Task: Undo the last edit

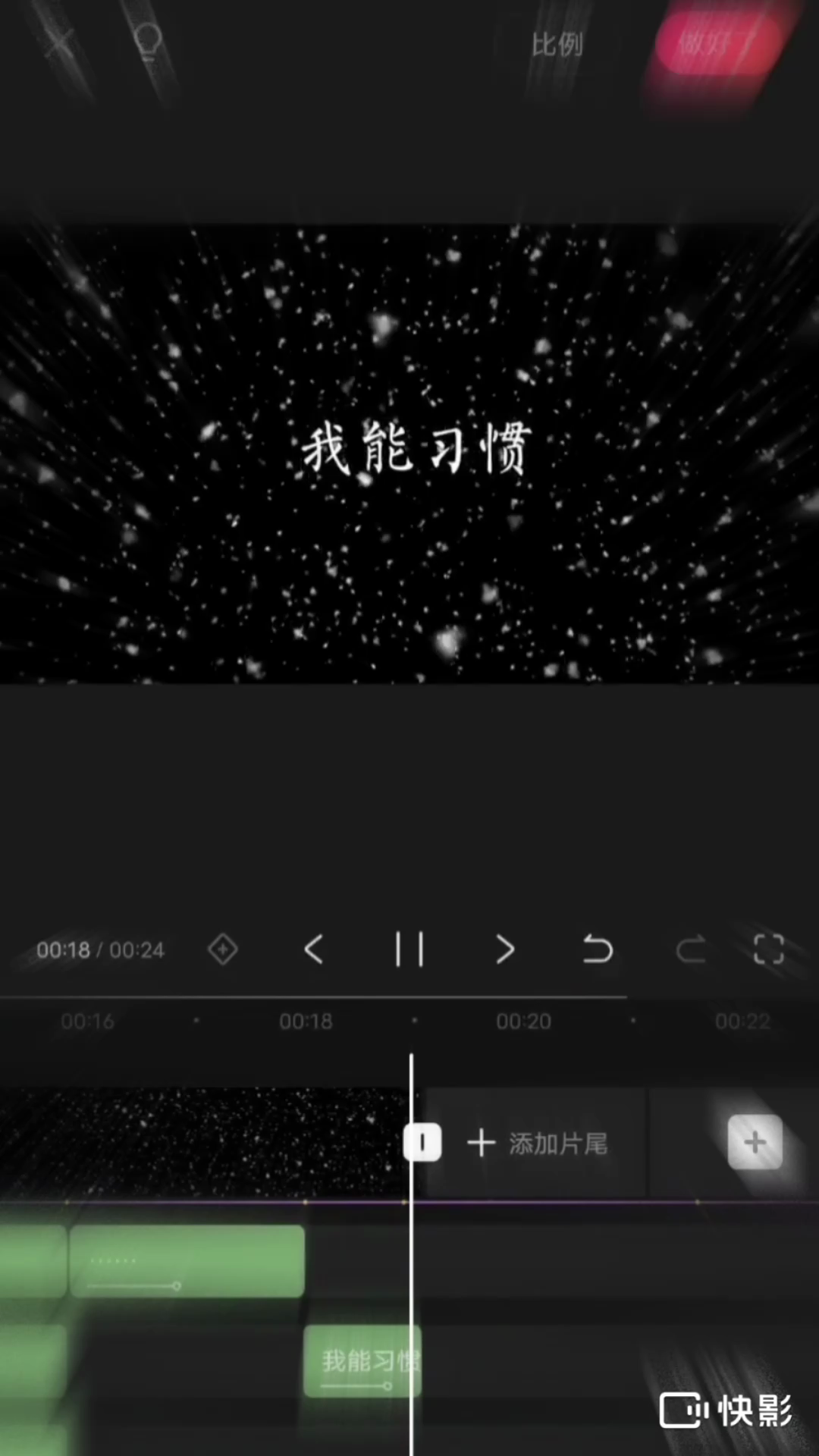Action: click(x=598, y=949)
